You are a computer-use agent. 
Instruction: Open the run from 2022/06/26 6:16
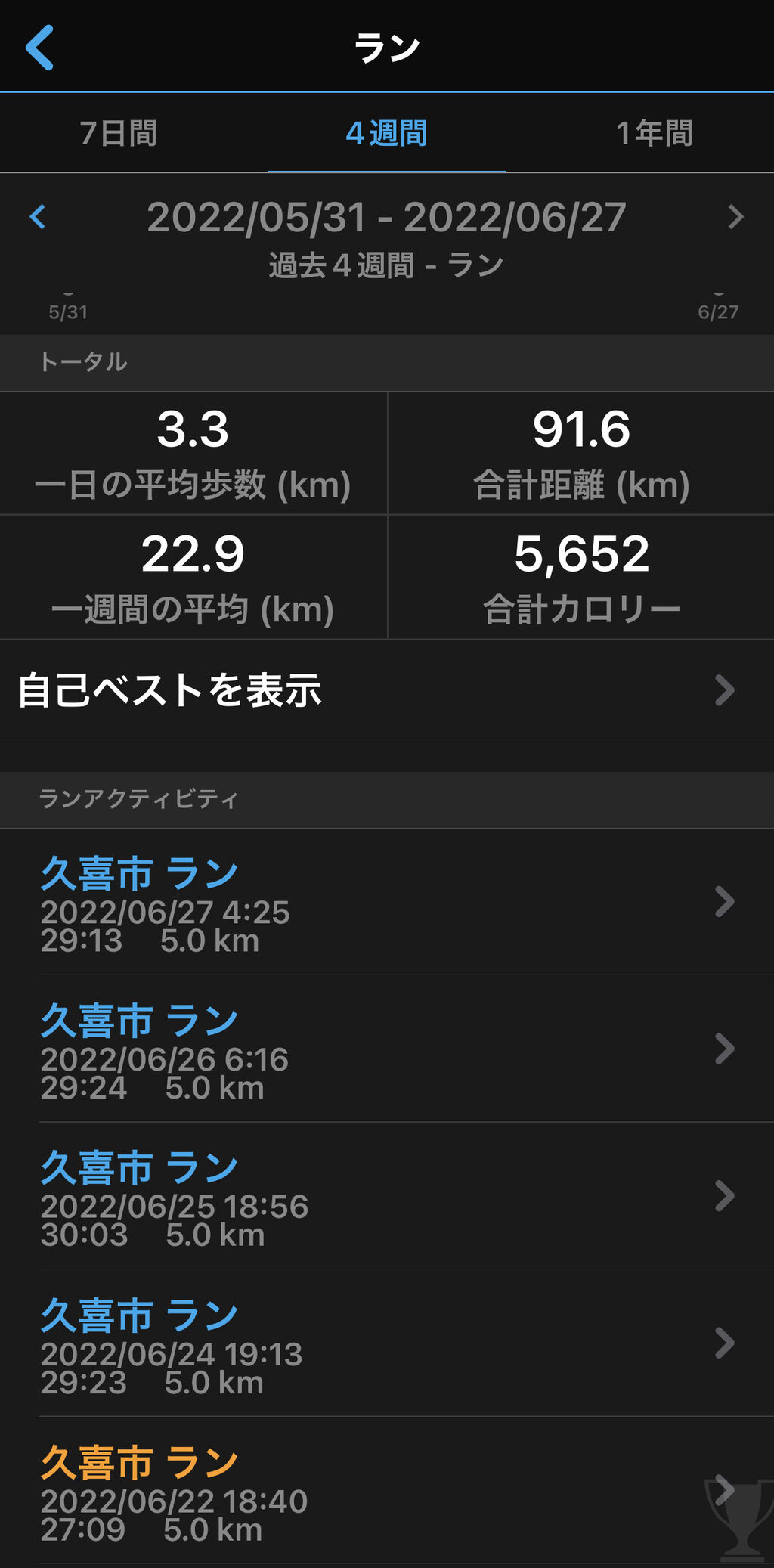[x=387, y=1049]
